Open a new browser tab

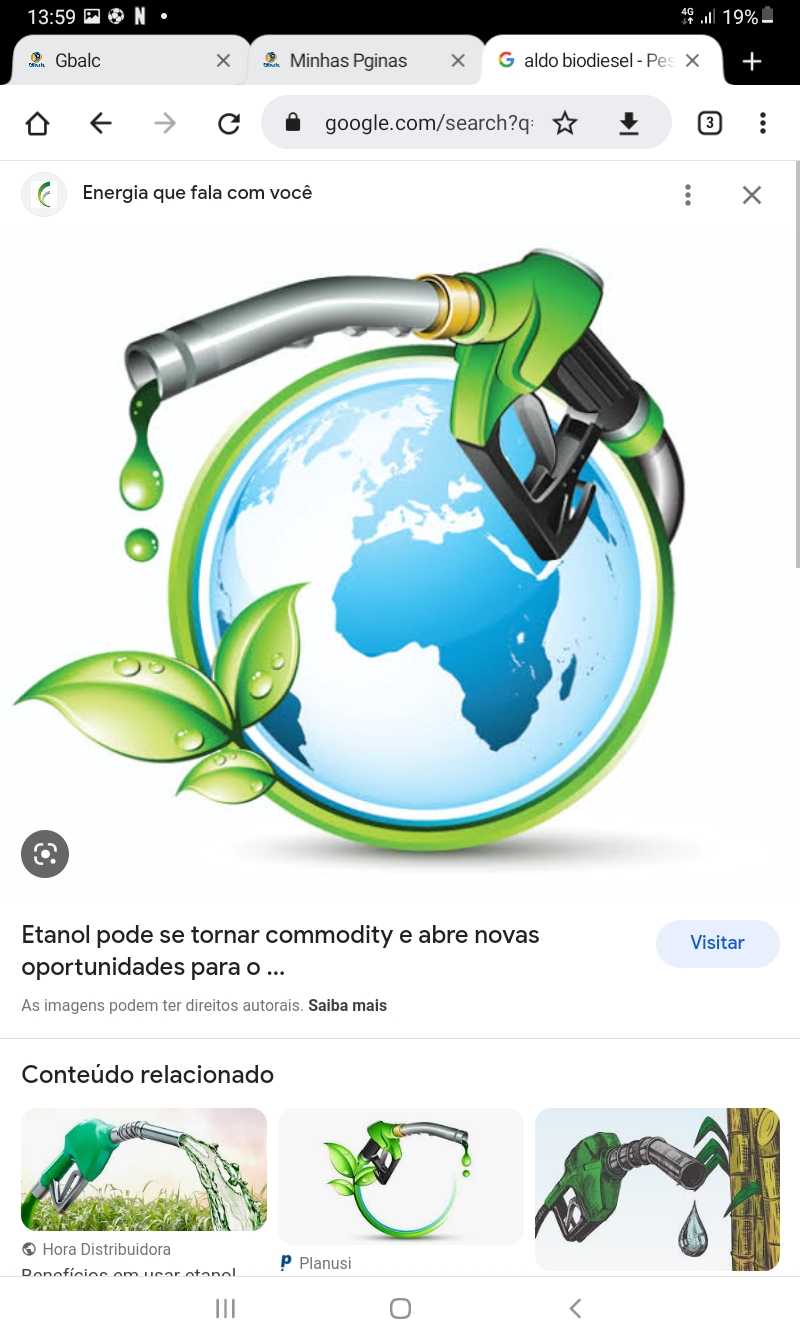752,61
